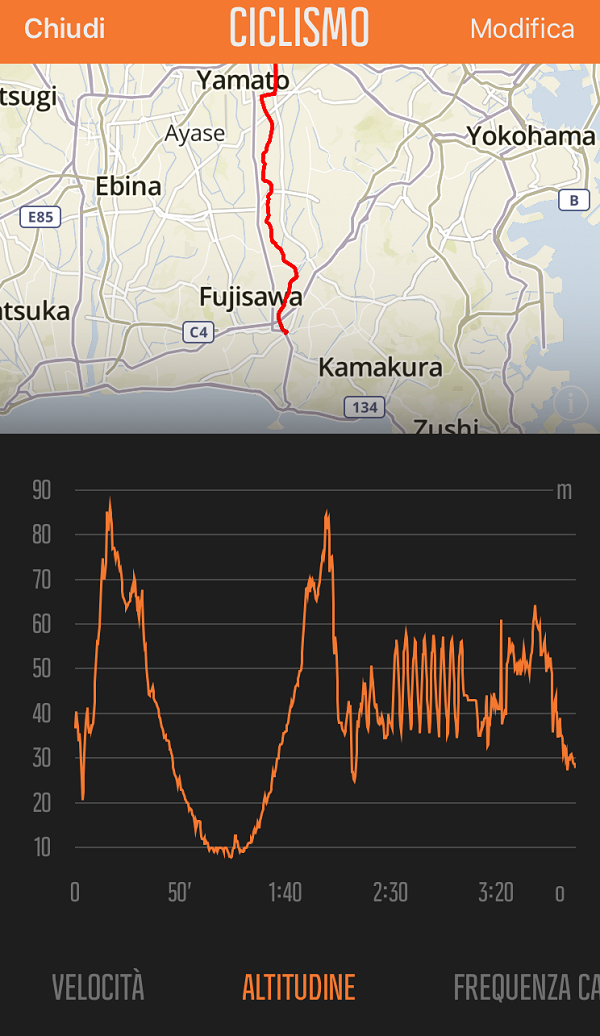
Task: Show the Frequenza cardiaca chart tab
Action: (525, 988)
